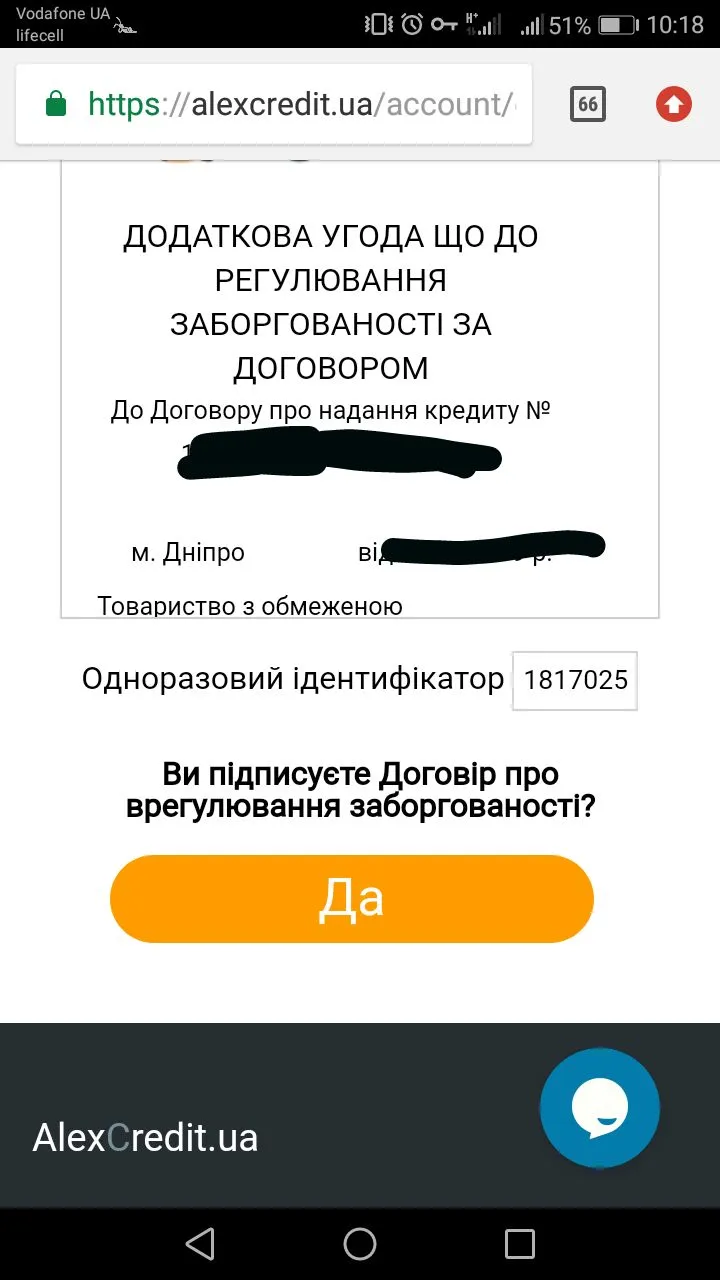Go to the home screen via system home
Image resolution: width=720 pixels, height=1280 pixels.
(x=360, y=1243)
